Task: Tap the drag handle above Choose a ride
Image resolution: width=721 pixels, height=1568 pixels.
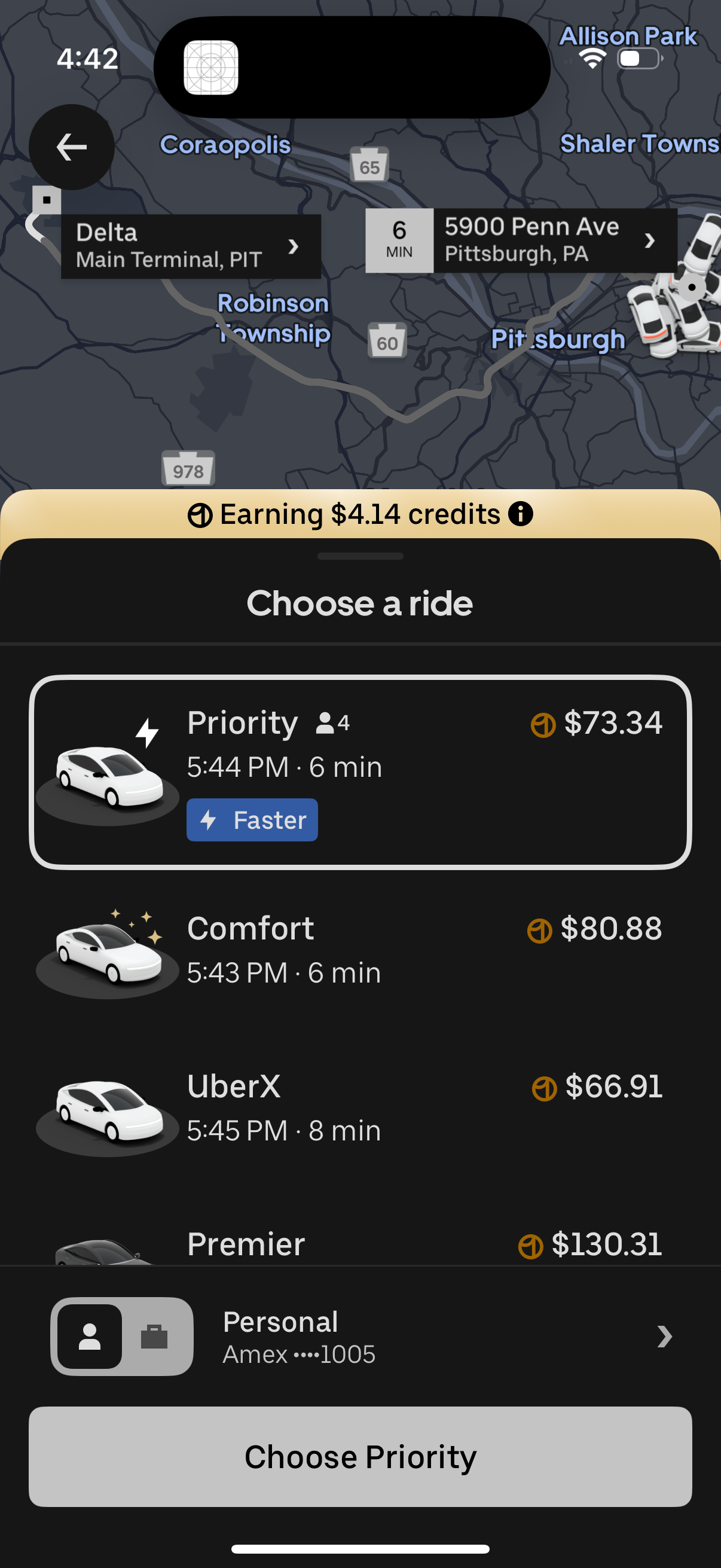Action: click(x=360, y=556)
